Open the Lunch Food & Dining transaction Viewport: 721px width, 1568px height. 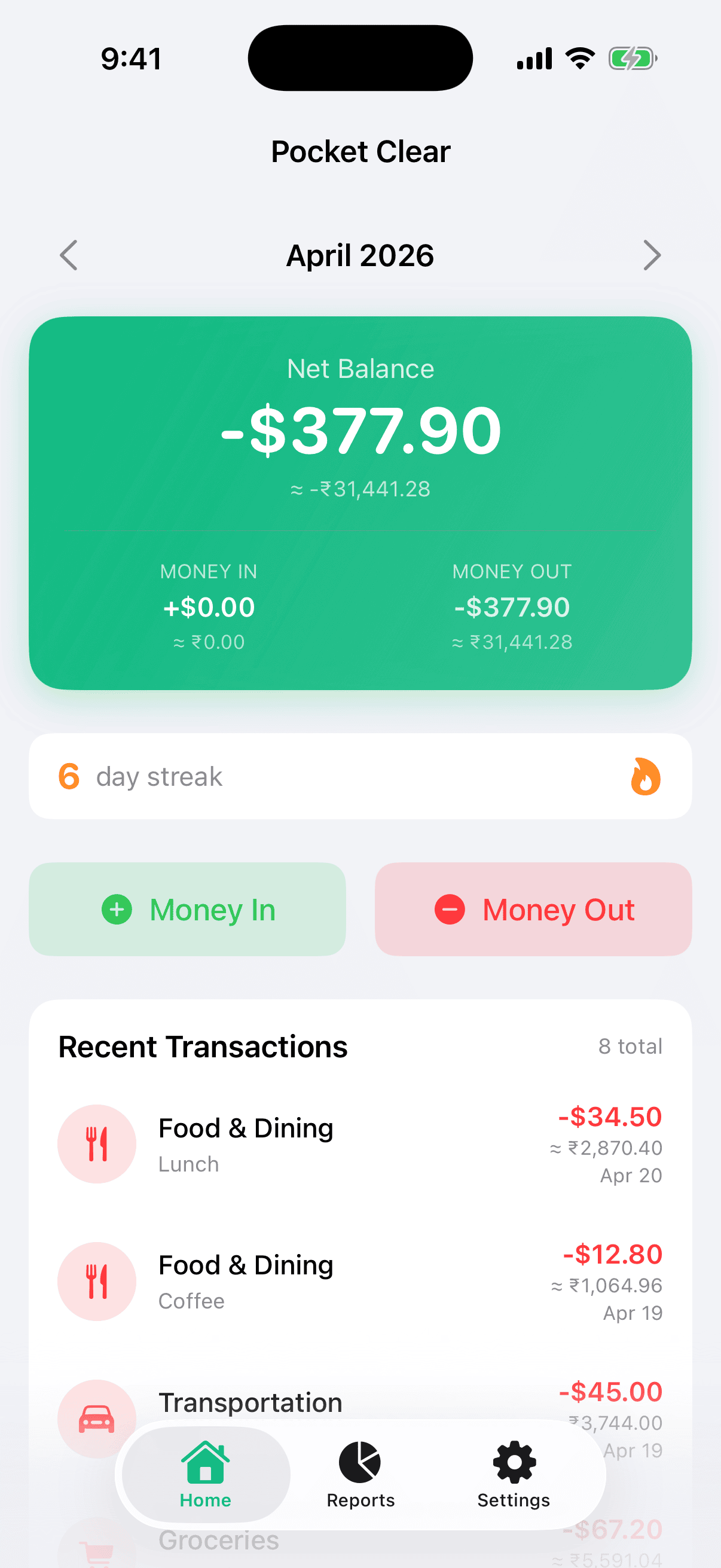click(360, 1145)
